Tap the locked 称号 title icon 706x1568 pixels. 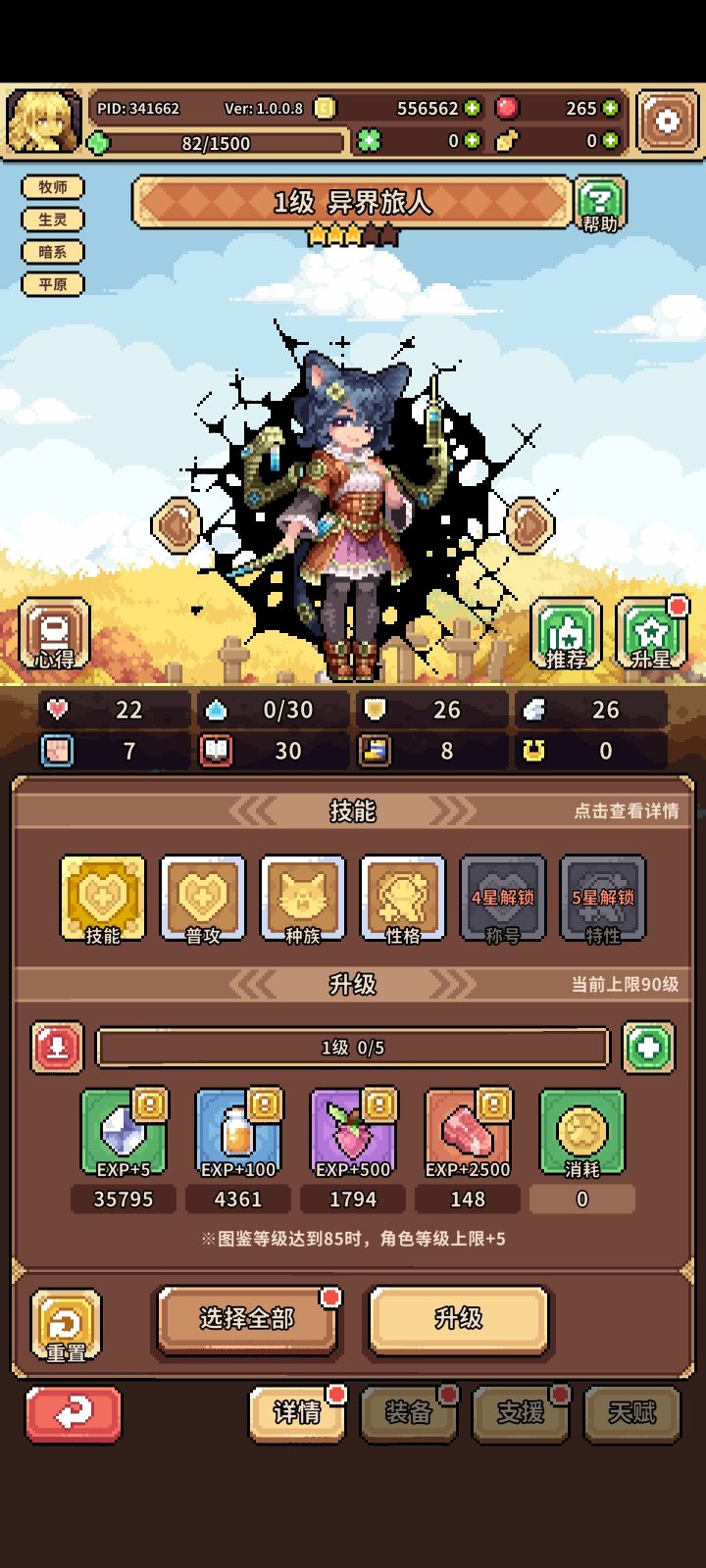[x=502, y=898]
